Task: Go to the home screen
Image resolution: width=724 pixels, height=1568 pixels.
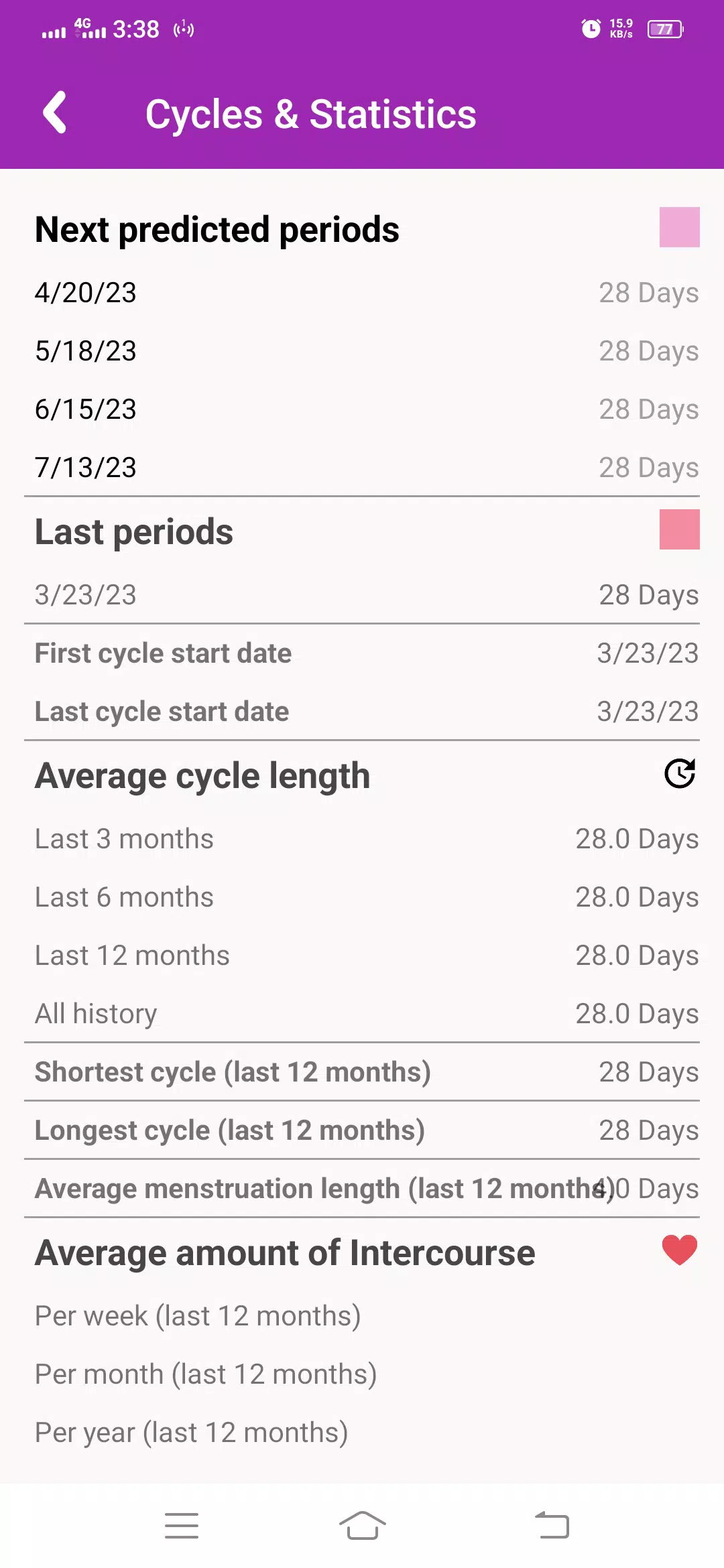Action: (x=362, y=1526)
